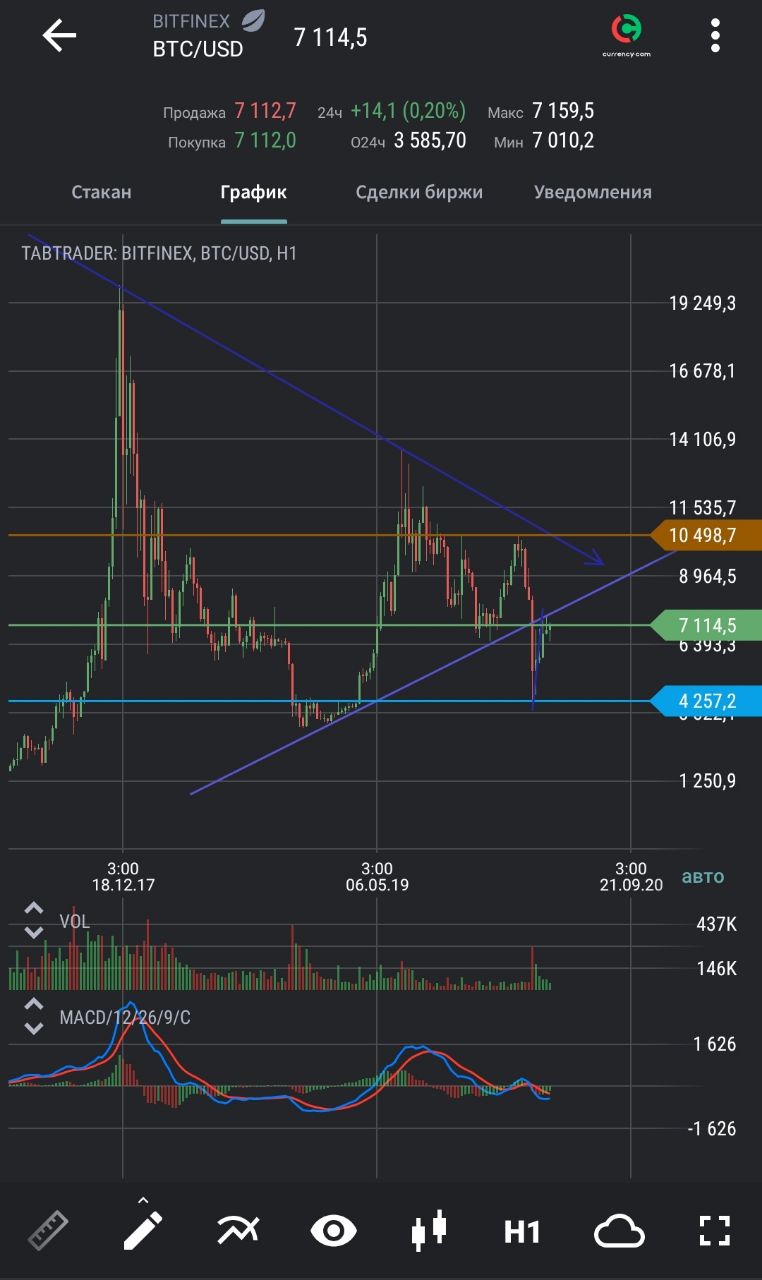The width and height of the screenshot is (762, 1280).
Task: Change the candlestick chart type
Action: [429, 1231]
